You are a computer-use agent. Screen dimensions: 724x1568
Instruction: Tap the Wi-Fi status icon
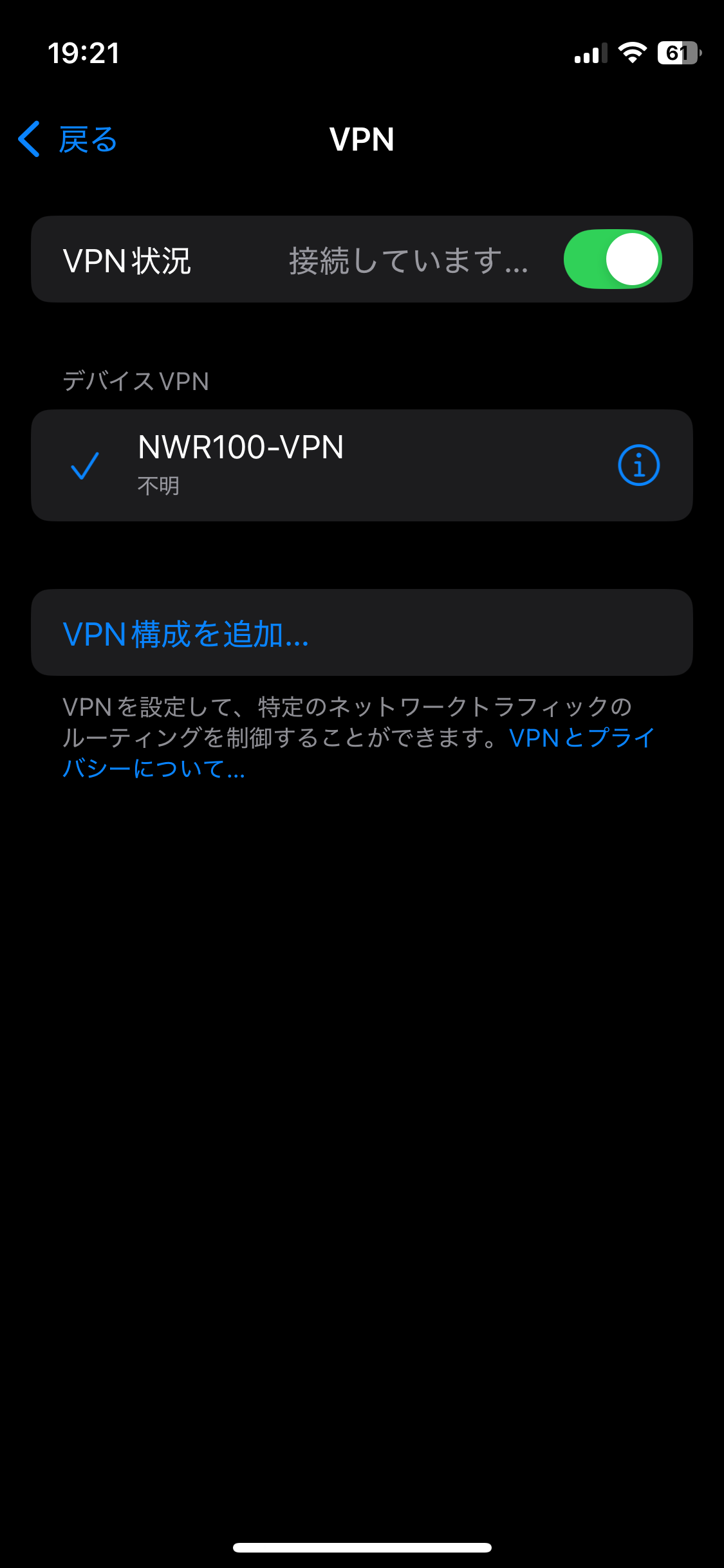pos(633,54)
